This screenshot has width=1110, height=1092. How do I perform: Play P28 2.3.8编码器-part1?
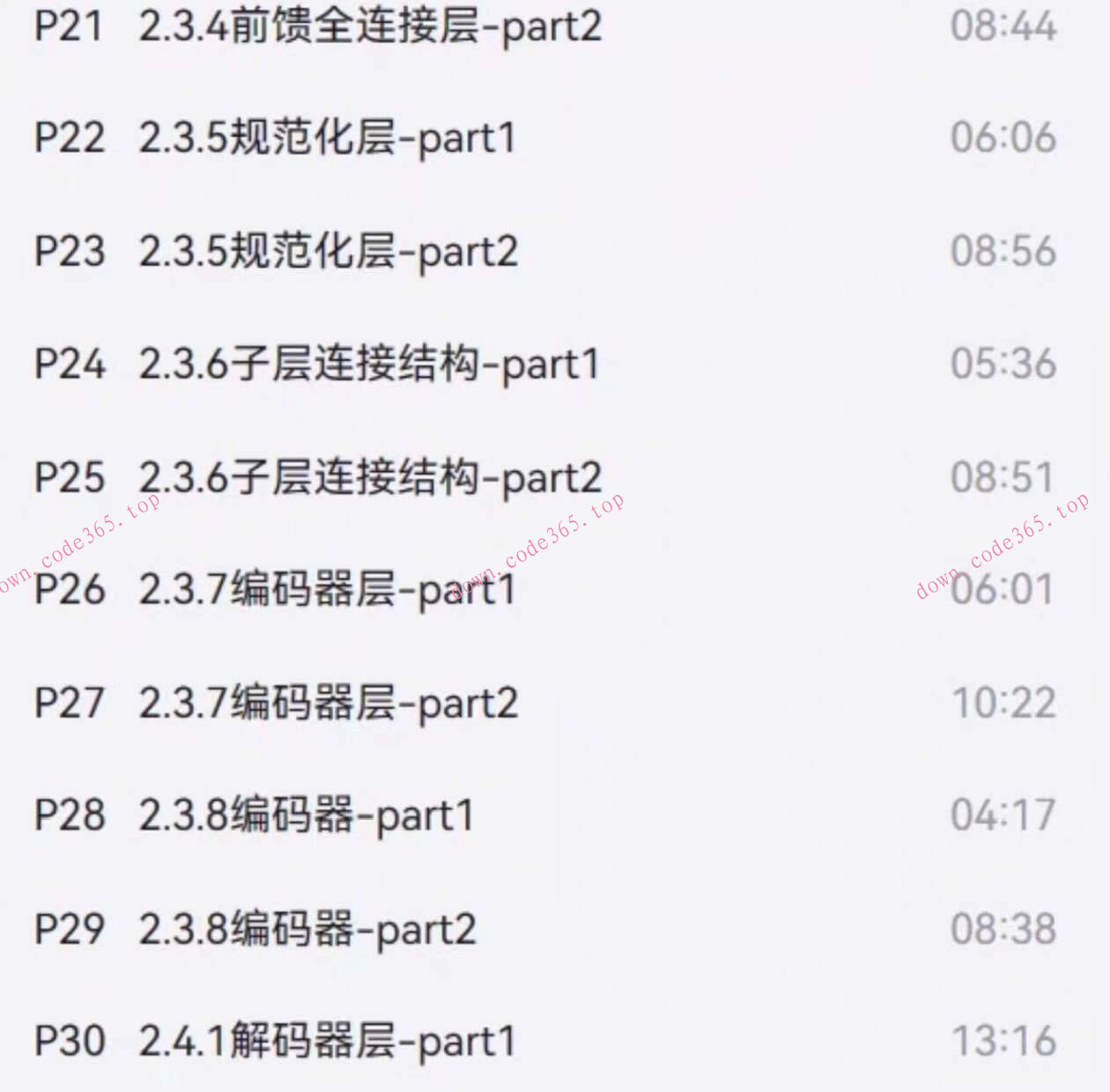click(x=307, y=815)
